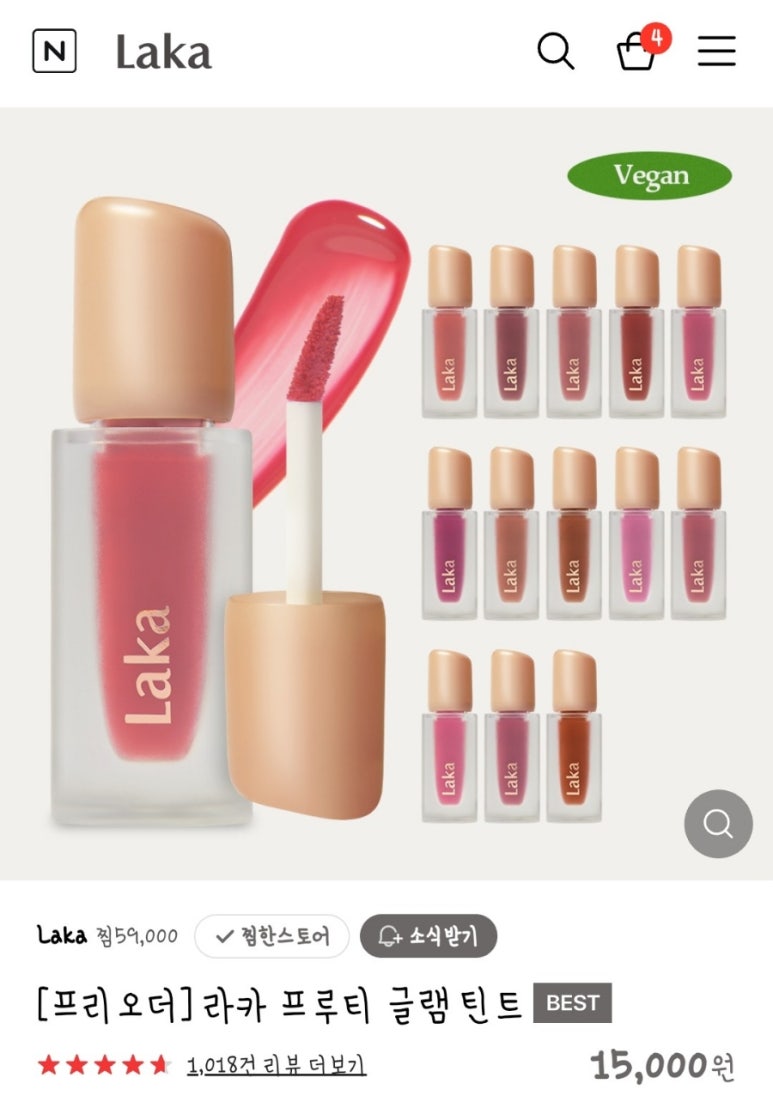
Task: Tap the 찜한스토어 button
Action: (272, 937)
